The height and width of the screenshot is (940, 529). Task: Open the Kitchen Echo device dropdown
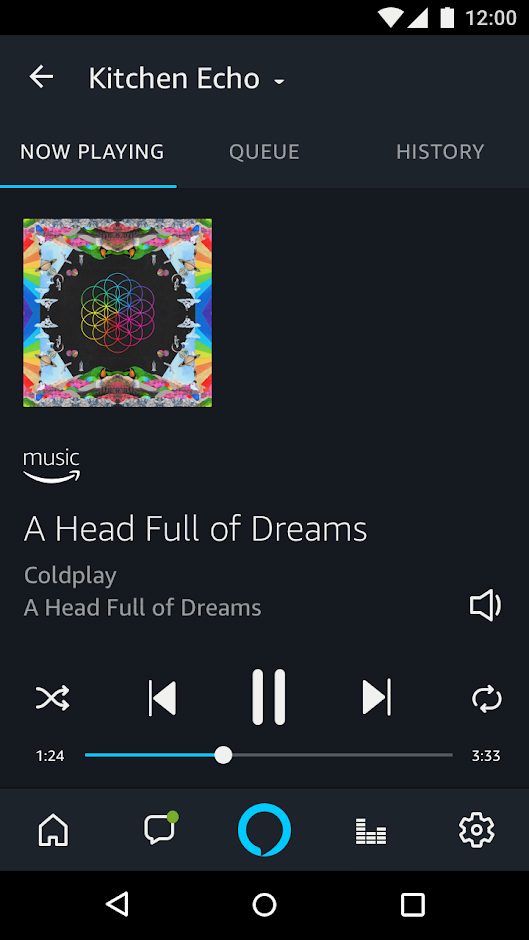tap(187, 79)
